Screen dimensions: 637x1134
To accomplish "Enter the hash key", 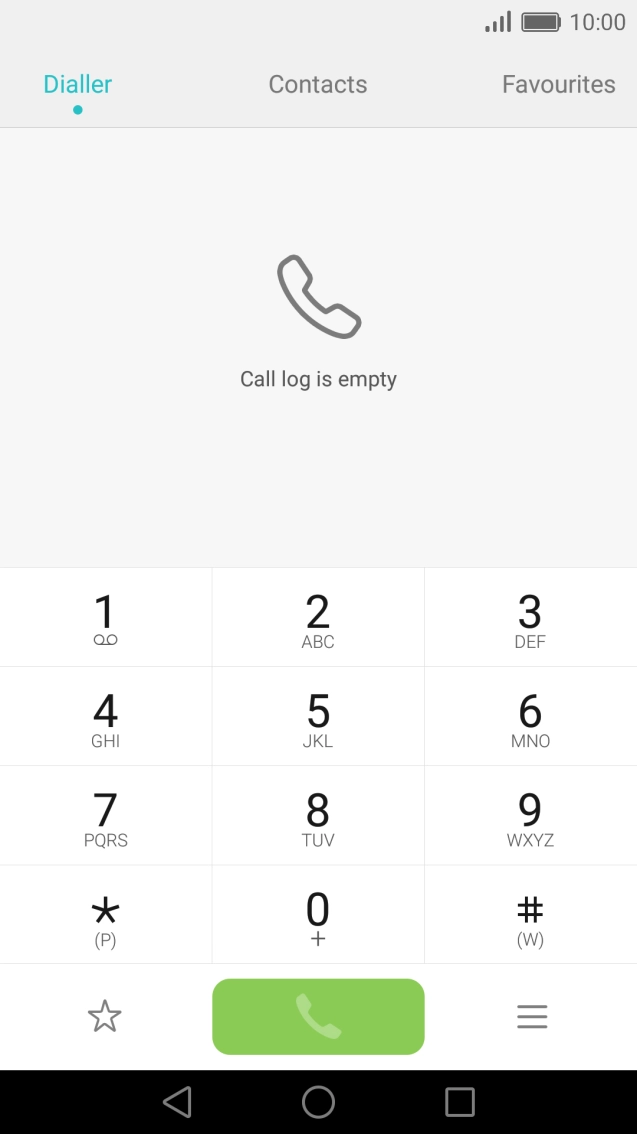I will [530, 915].
